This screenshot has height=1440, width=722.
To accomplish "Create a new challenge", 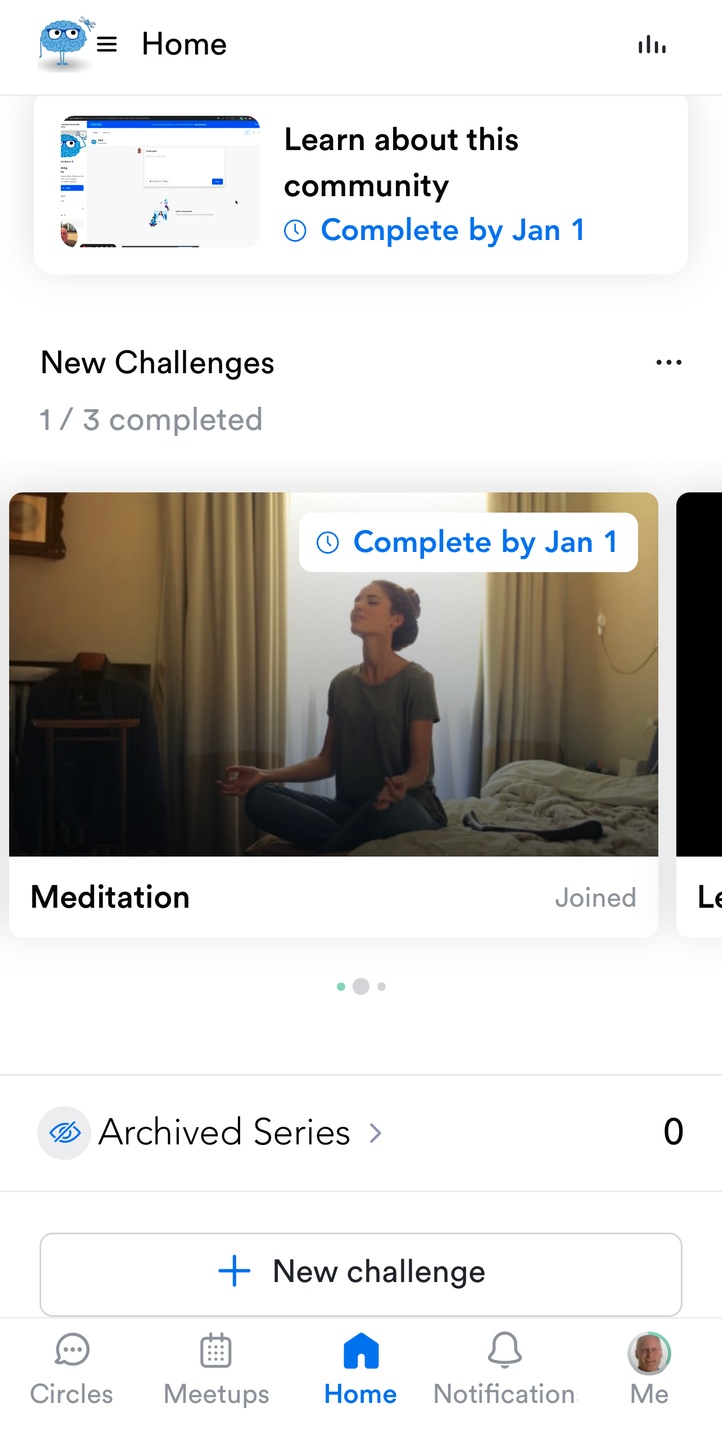I will [360, 1272].
